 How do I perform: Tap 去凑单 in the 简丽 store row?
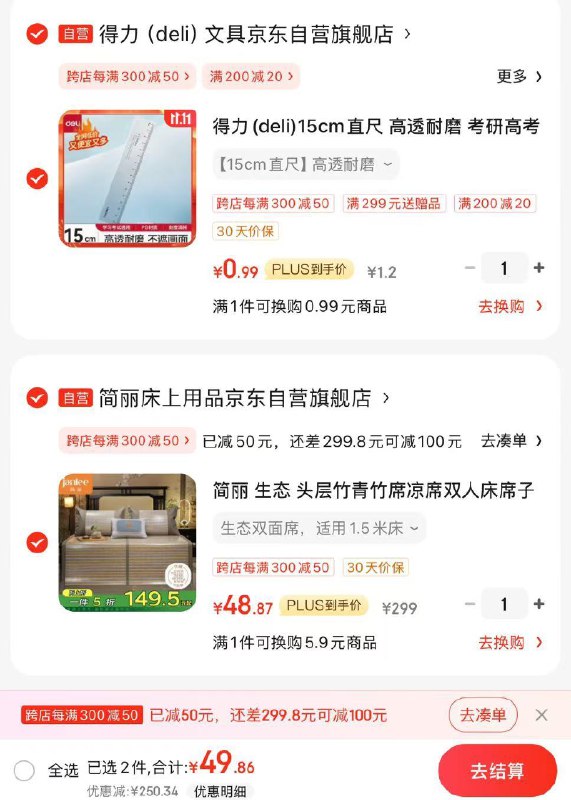tap(511, 440)
